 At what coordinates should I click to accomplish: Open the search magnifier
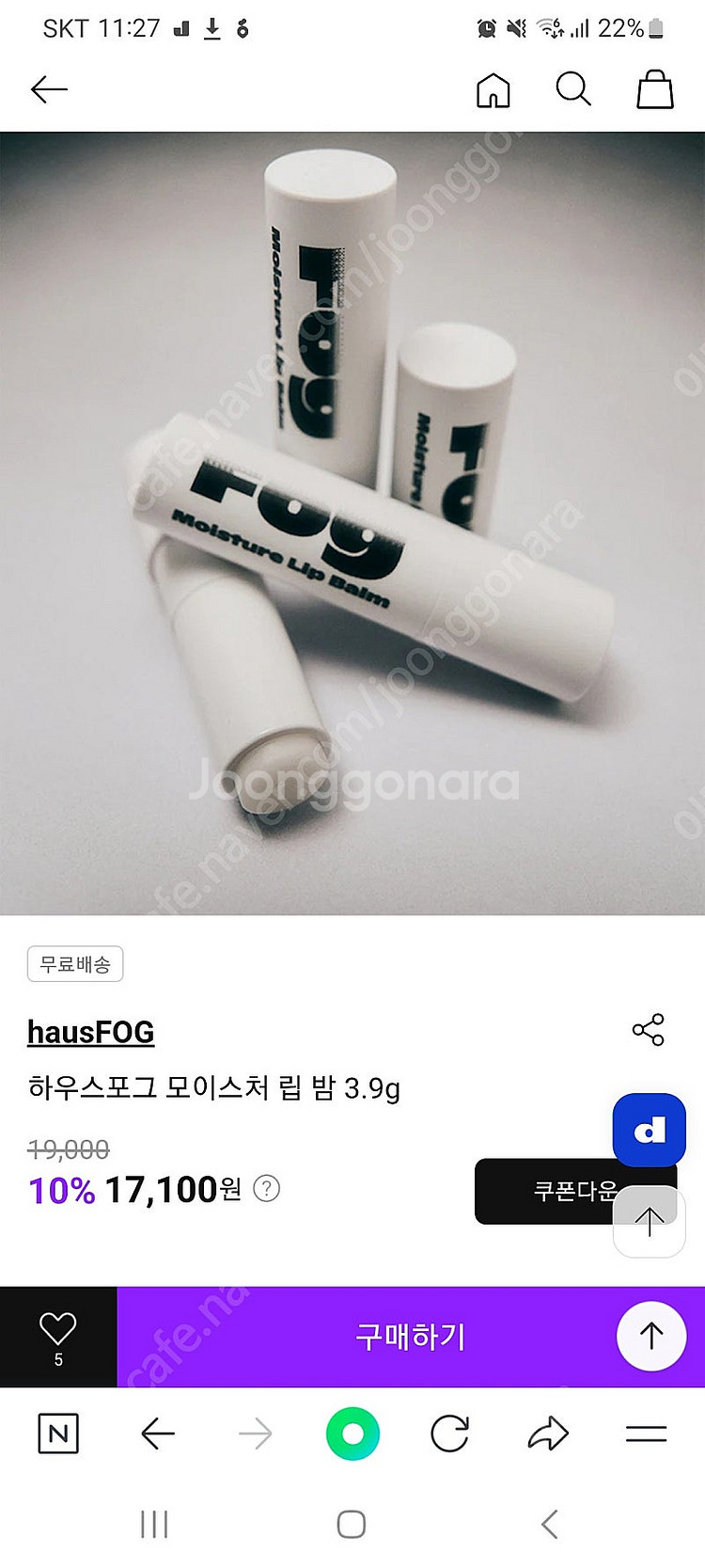572,89
